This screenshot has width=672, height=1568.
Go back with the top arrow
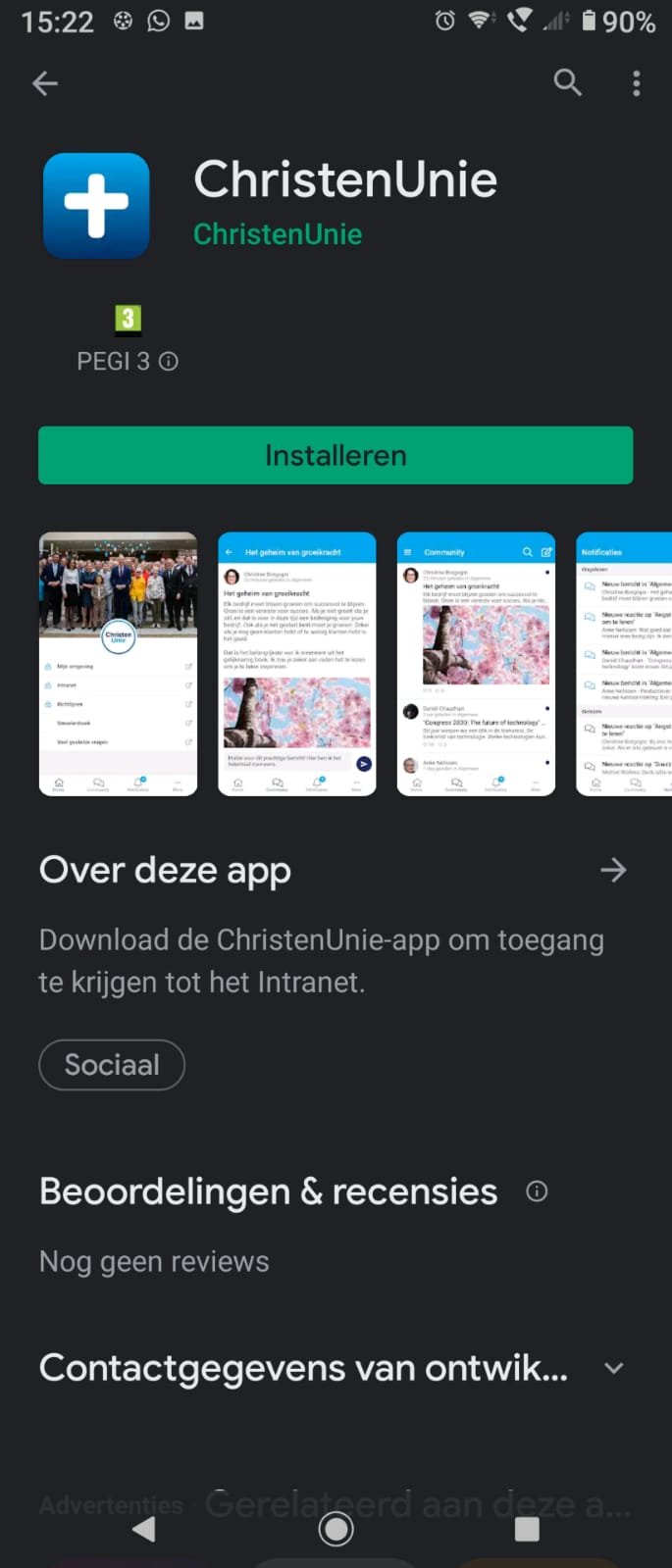45,83
